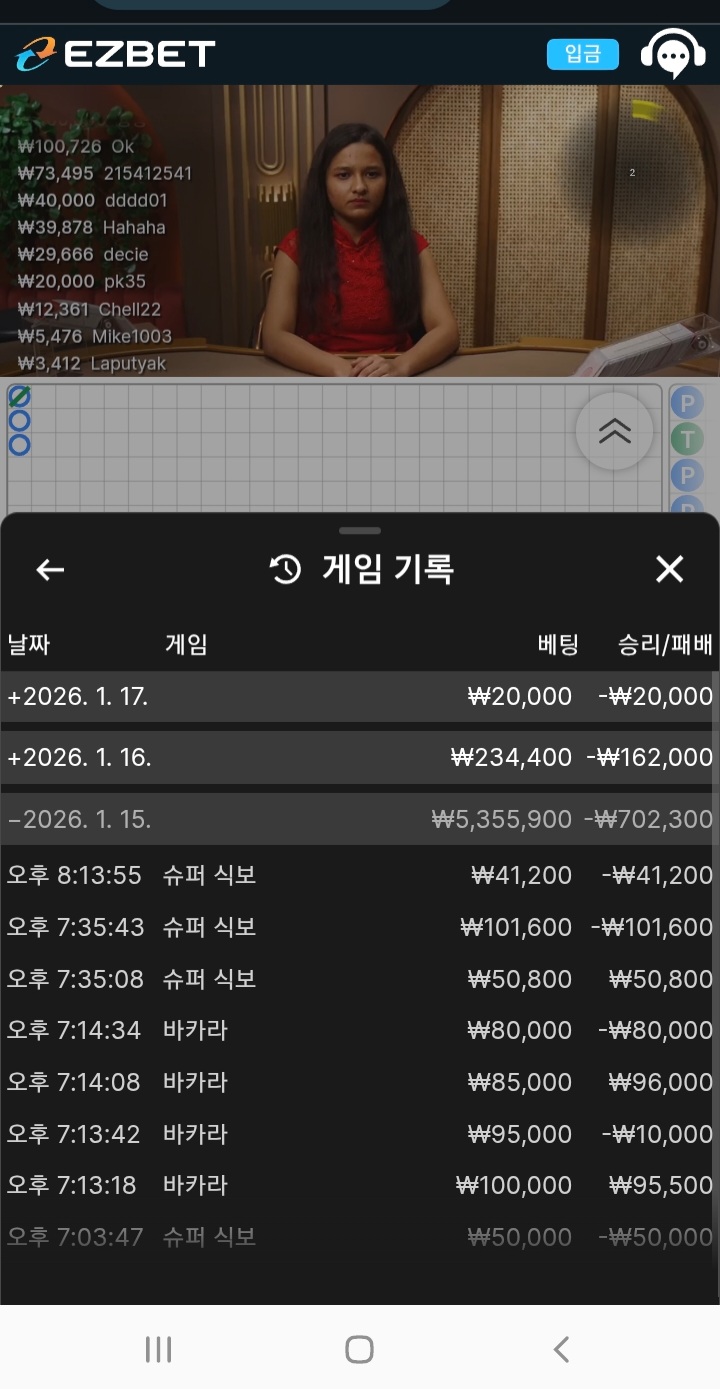This screenshot has height=1389, width=720.
Task: Open the customer support chat icon
Action: point(672,54)
